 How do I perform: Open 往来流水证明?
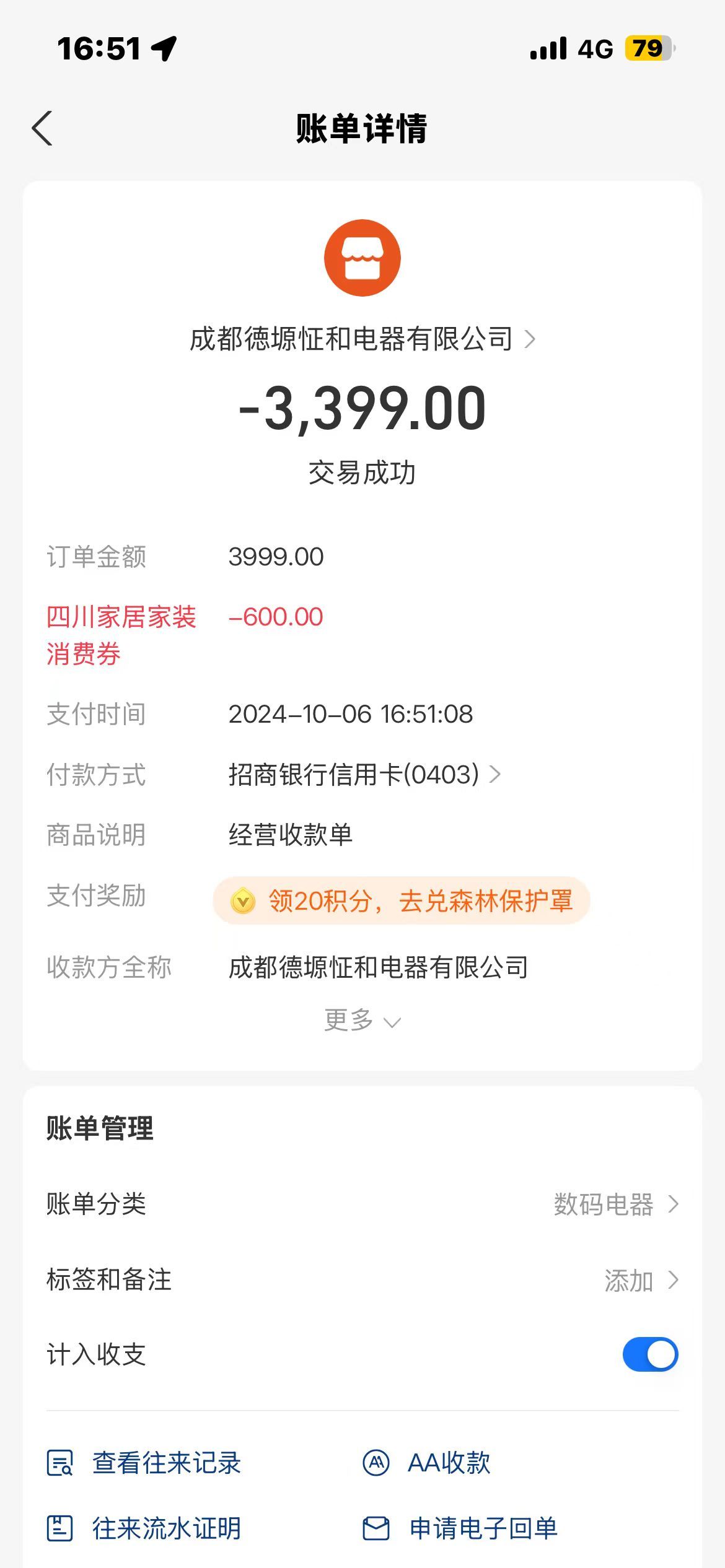click(x=144, y=1528)
